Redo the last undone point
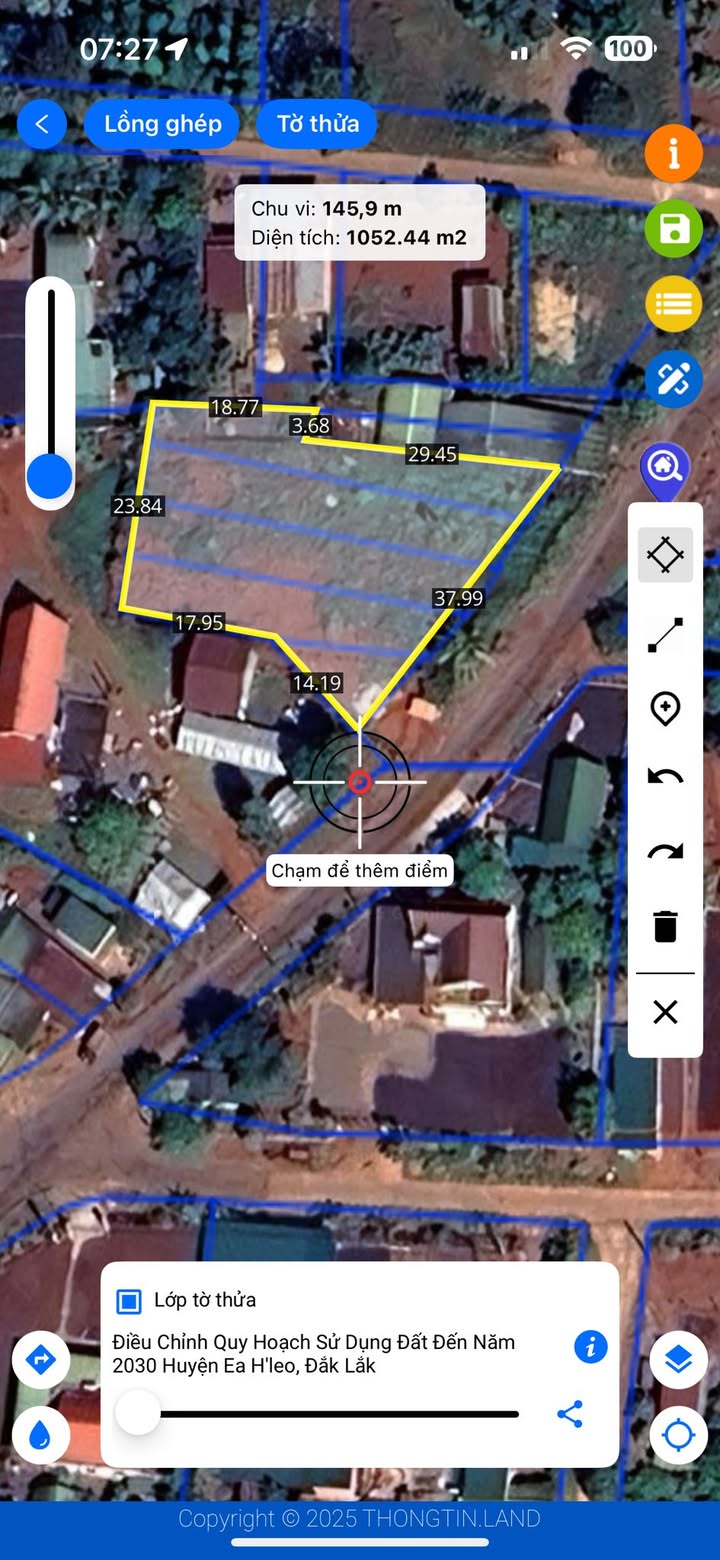 [x=665, y=852]
